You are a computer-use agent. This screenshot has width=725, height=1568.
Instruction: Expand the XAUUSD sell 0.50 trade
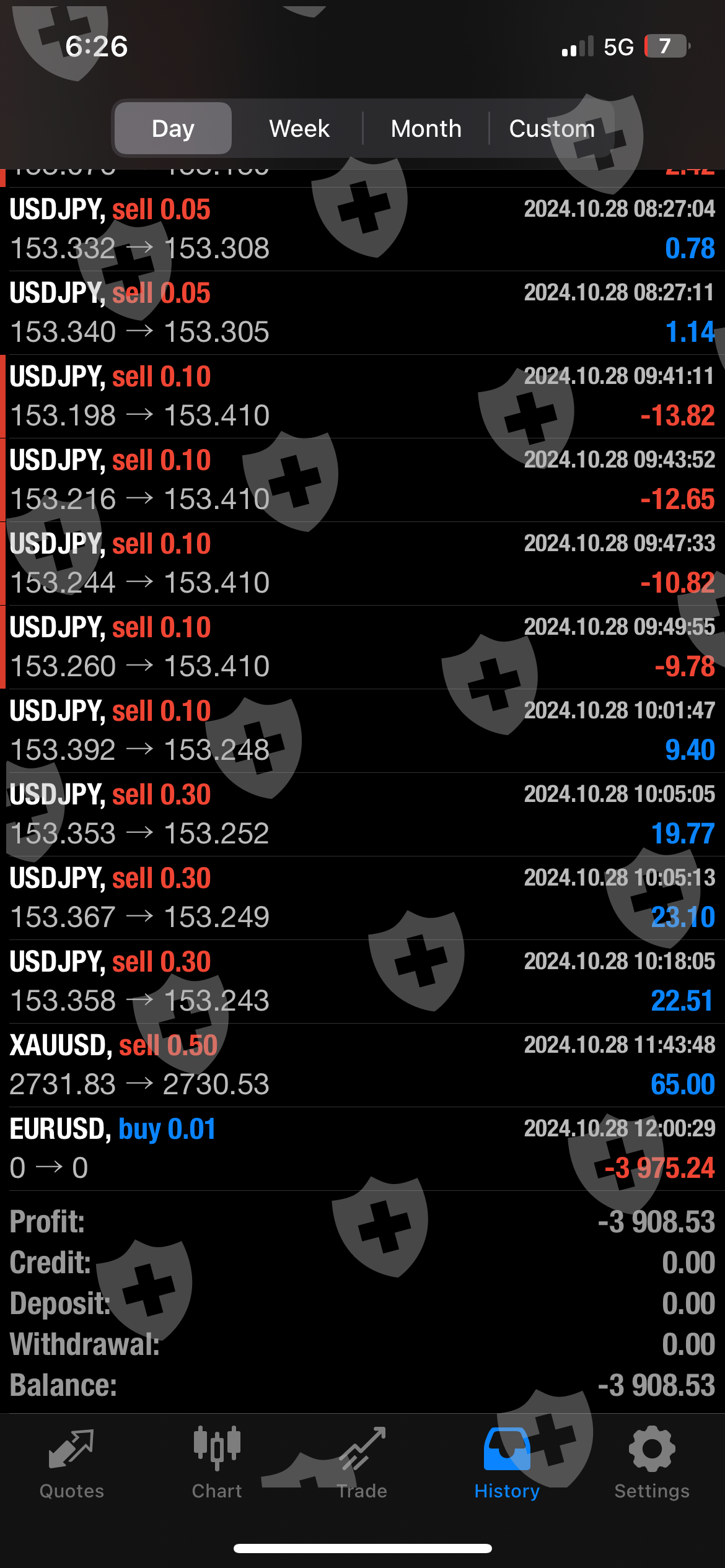coord(362,1065)
